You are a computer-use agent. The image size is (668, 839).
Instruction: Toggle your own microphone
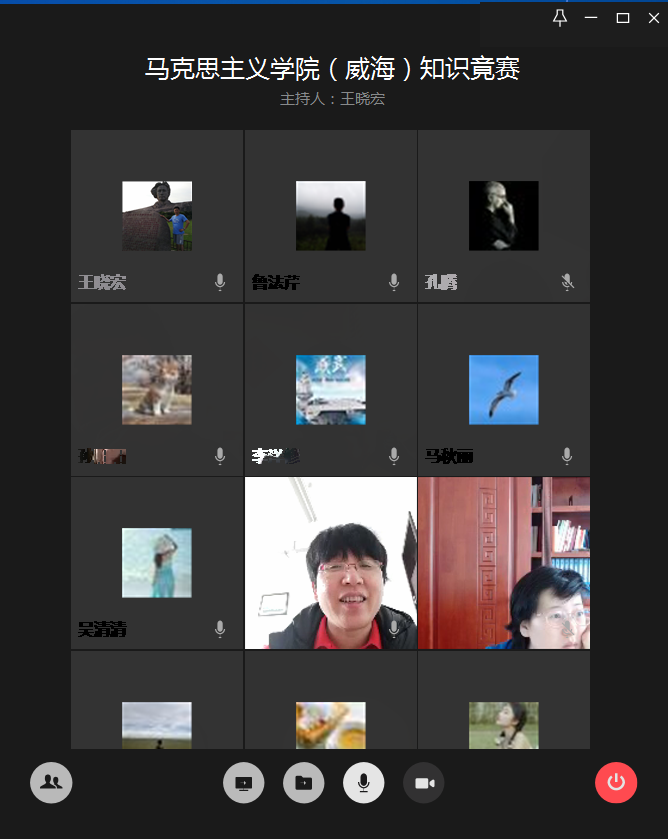point(363,783)
